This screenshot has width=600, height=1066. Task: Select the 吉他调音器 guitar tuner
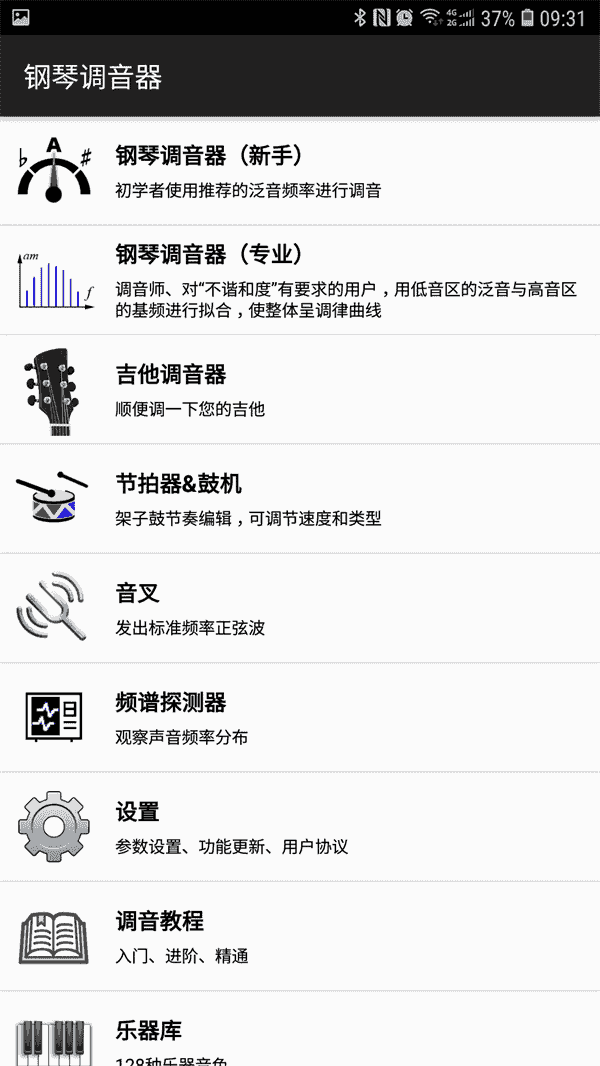tap(300, 390)
